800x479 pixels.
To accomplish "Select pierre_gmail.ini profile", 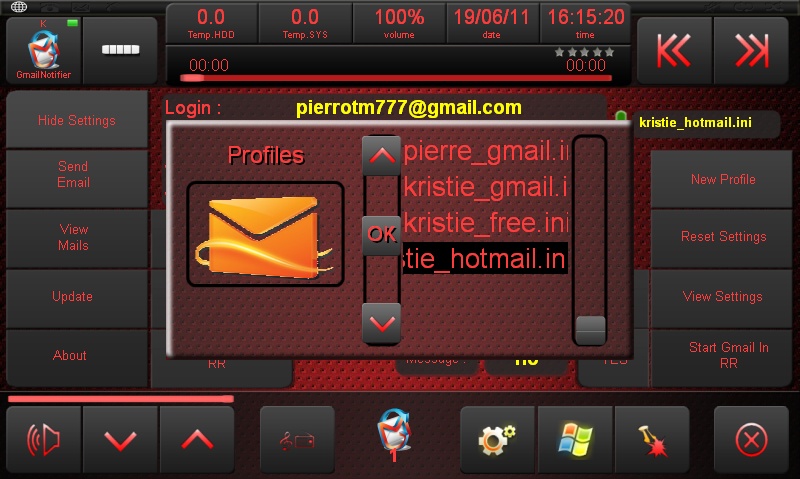I will (486, 152).
